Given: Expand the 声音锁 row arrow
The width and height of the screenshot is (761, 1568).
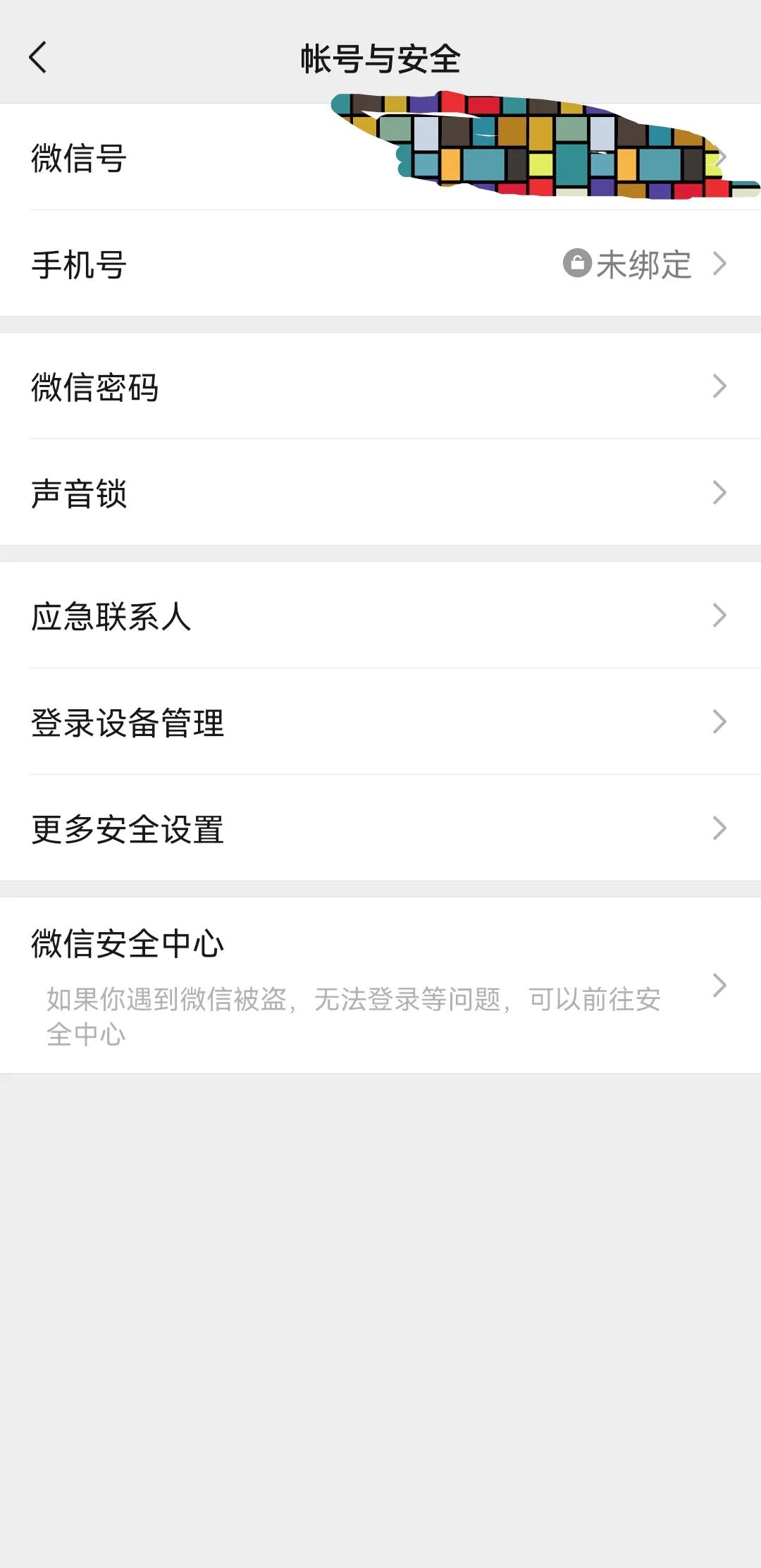Looking at the screenshot, I should click(x=719, y=494).
